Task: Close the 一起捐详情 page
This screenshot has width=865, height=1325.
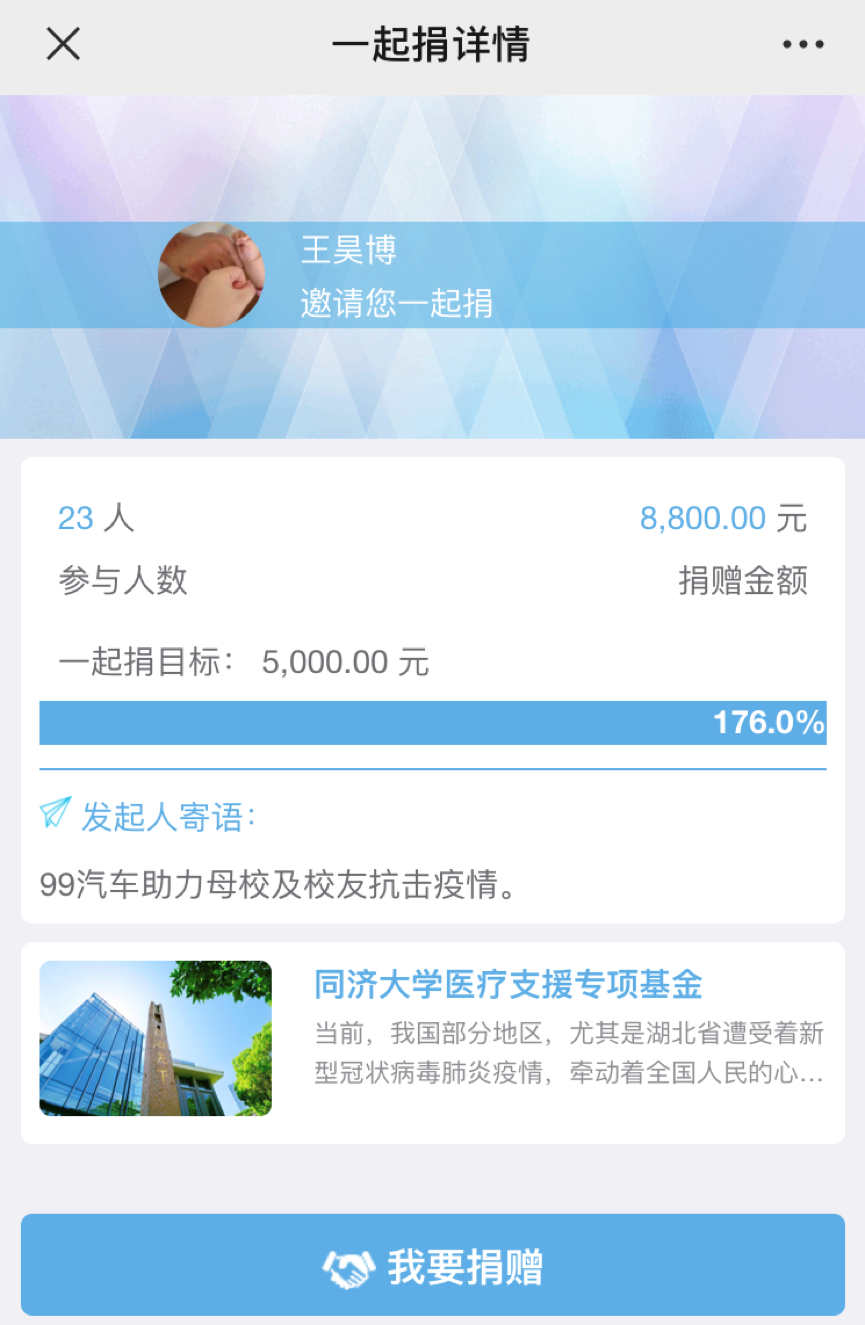Action: pos(63,44)
